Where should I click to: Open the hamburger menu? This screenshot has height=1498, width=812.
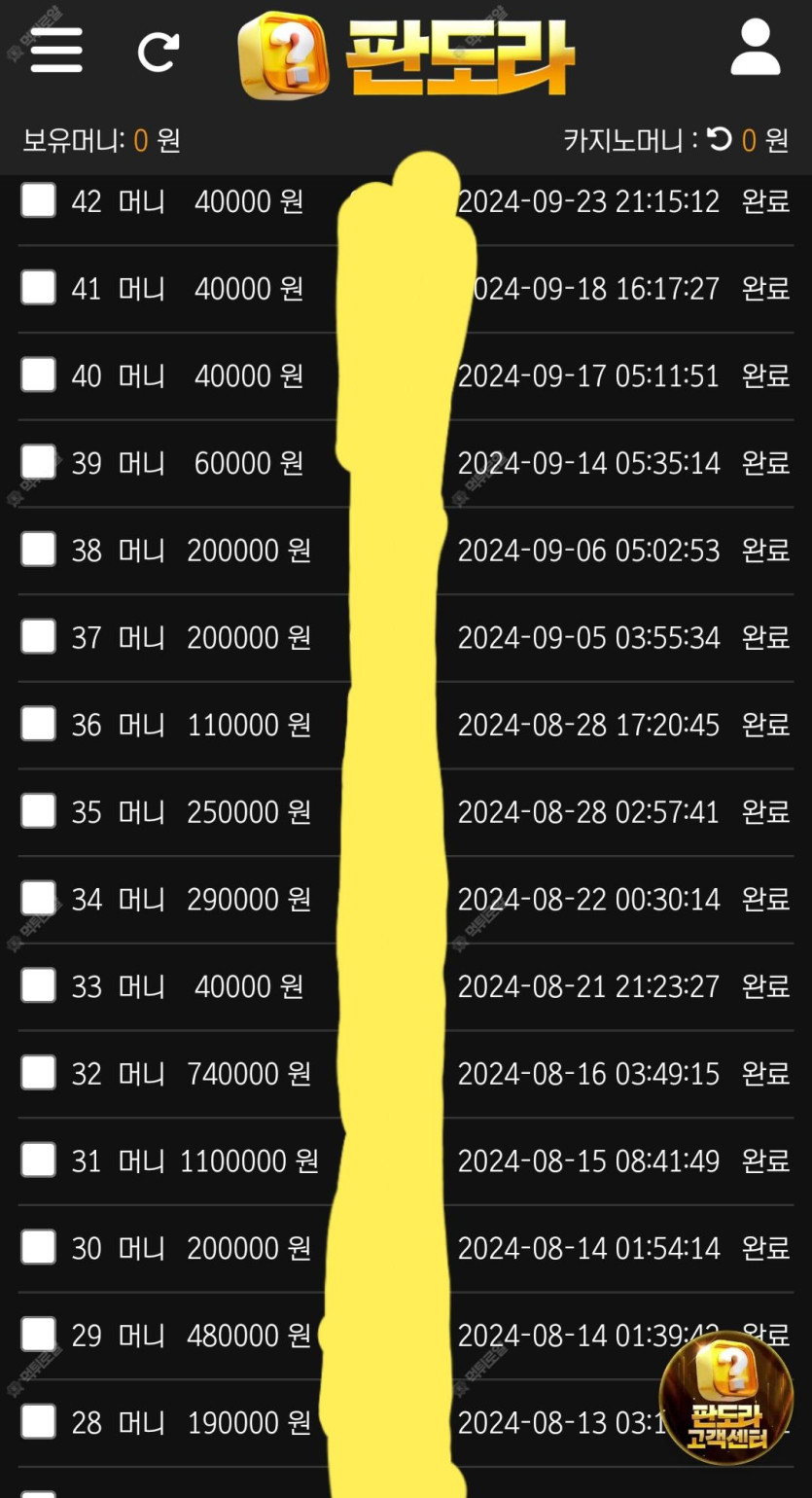click(x=56, y=50)
